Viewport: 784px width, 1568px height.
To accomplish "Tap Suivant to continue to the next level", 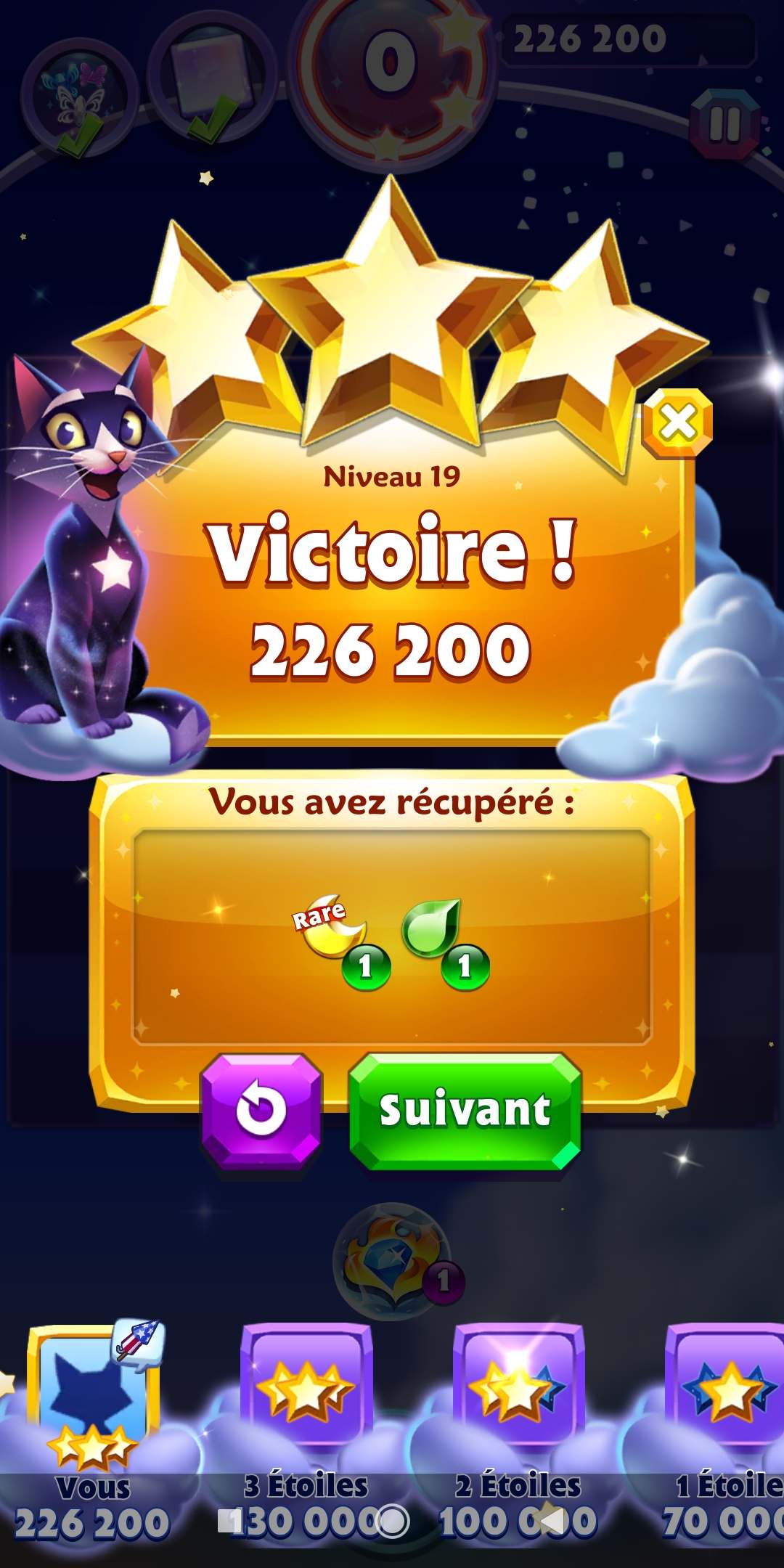I will tap(465, 1111).
